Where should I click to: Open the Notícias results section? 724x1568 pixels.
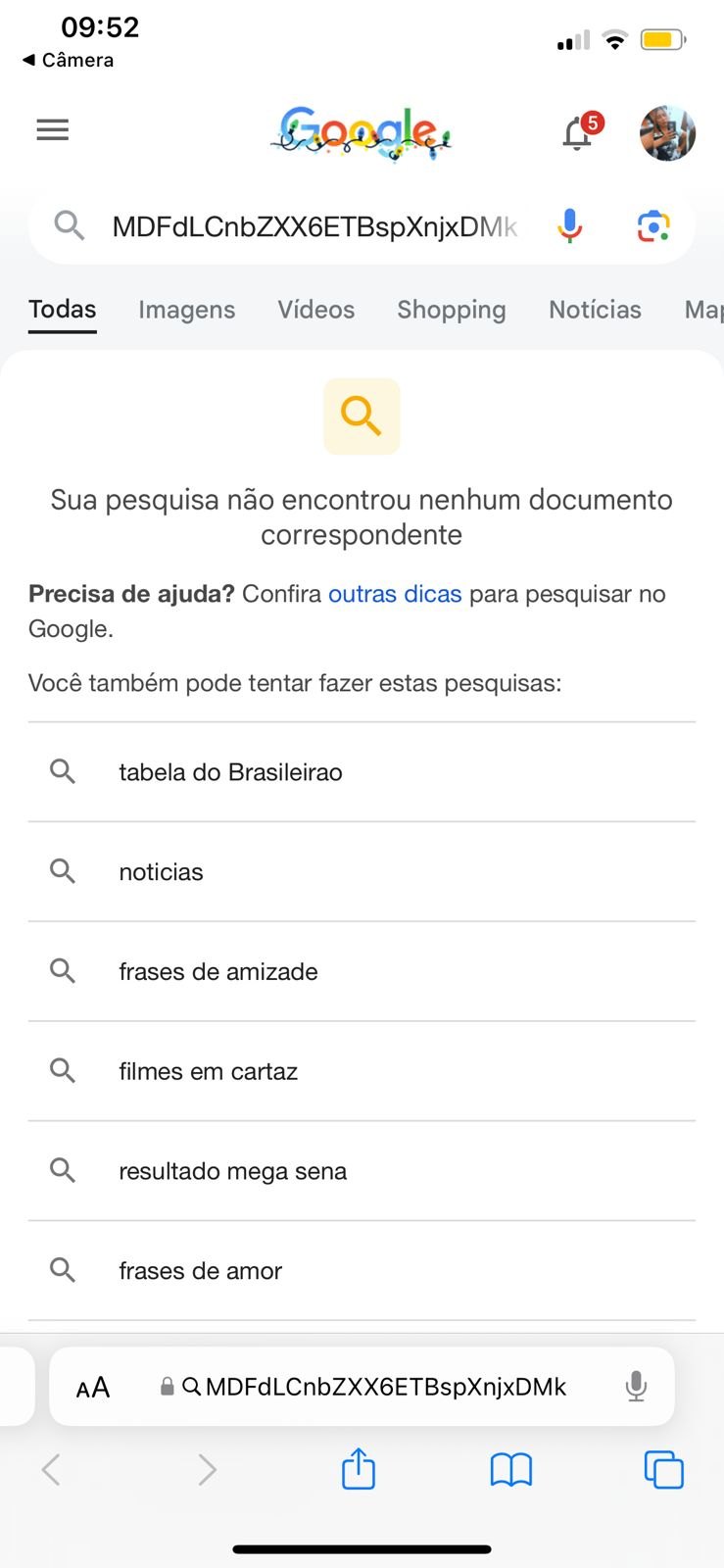(595, 310)
